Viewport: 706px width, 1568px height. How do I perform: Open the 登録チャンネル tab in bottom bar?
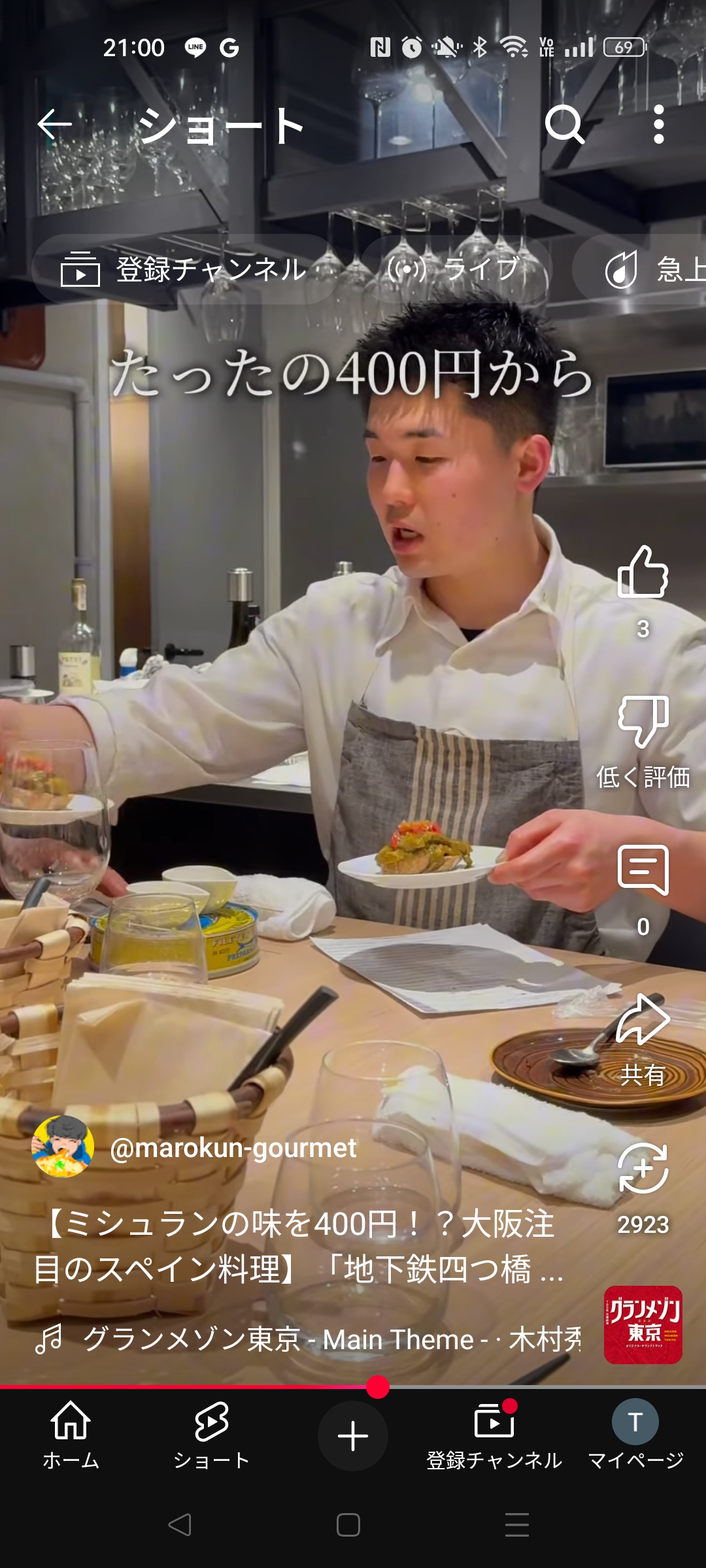point(494,1436)
